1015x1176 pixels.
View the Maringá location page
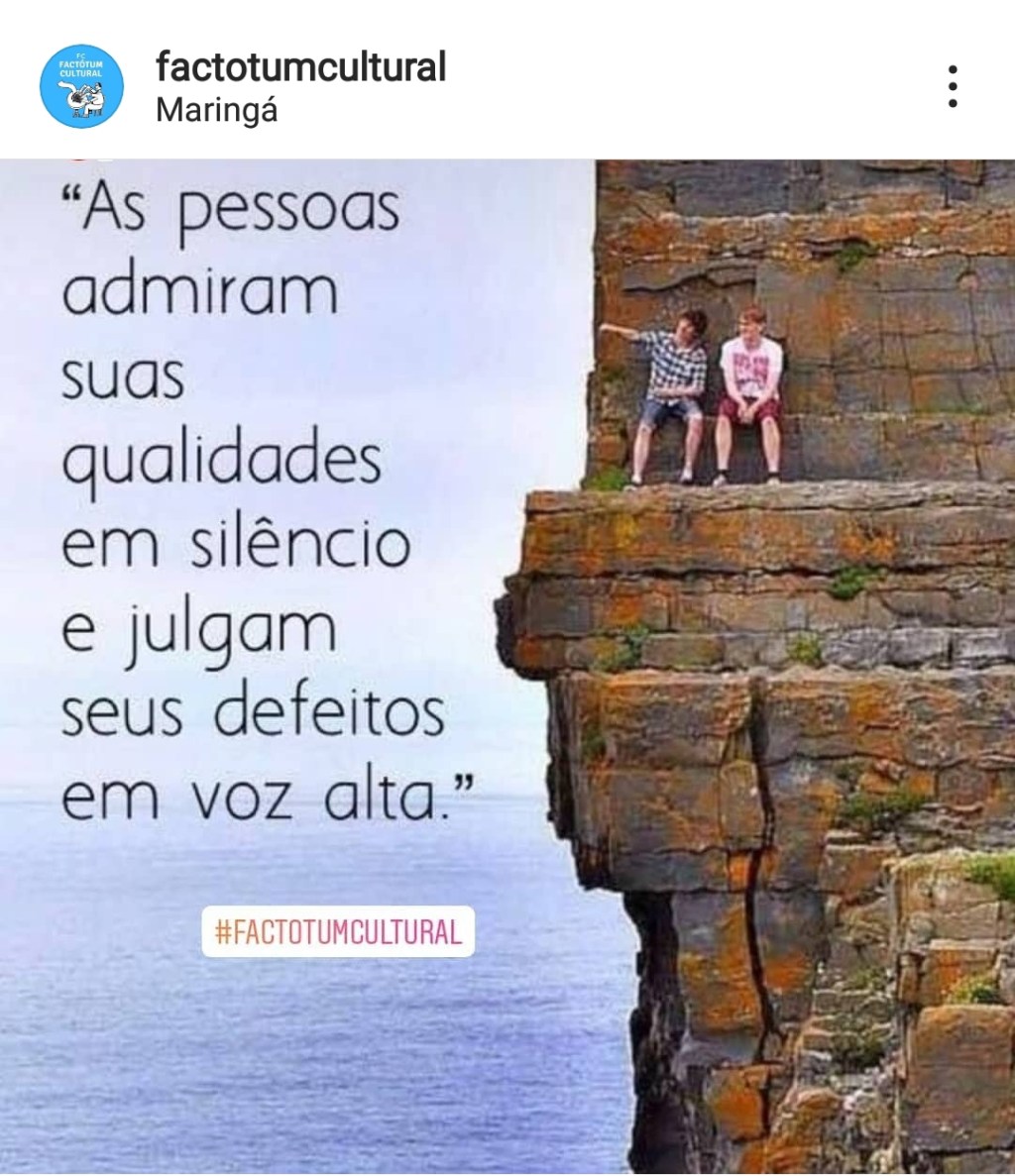[217, 109]
